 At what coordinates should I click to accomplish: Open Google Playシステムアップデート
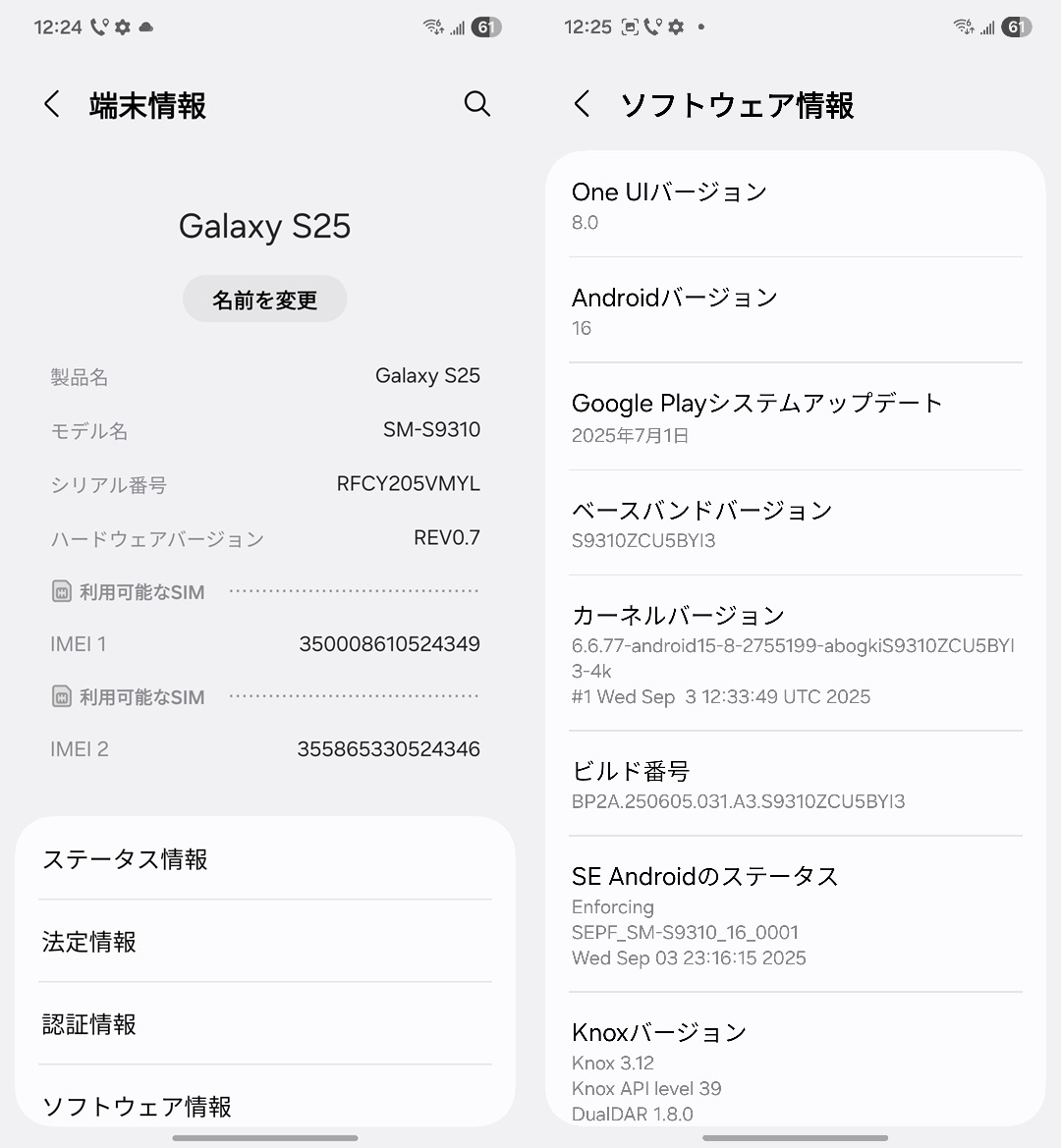(x=795, y=417)
